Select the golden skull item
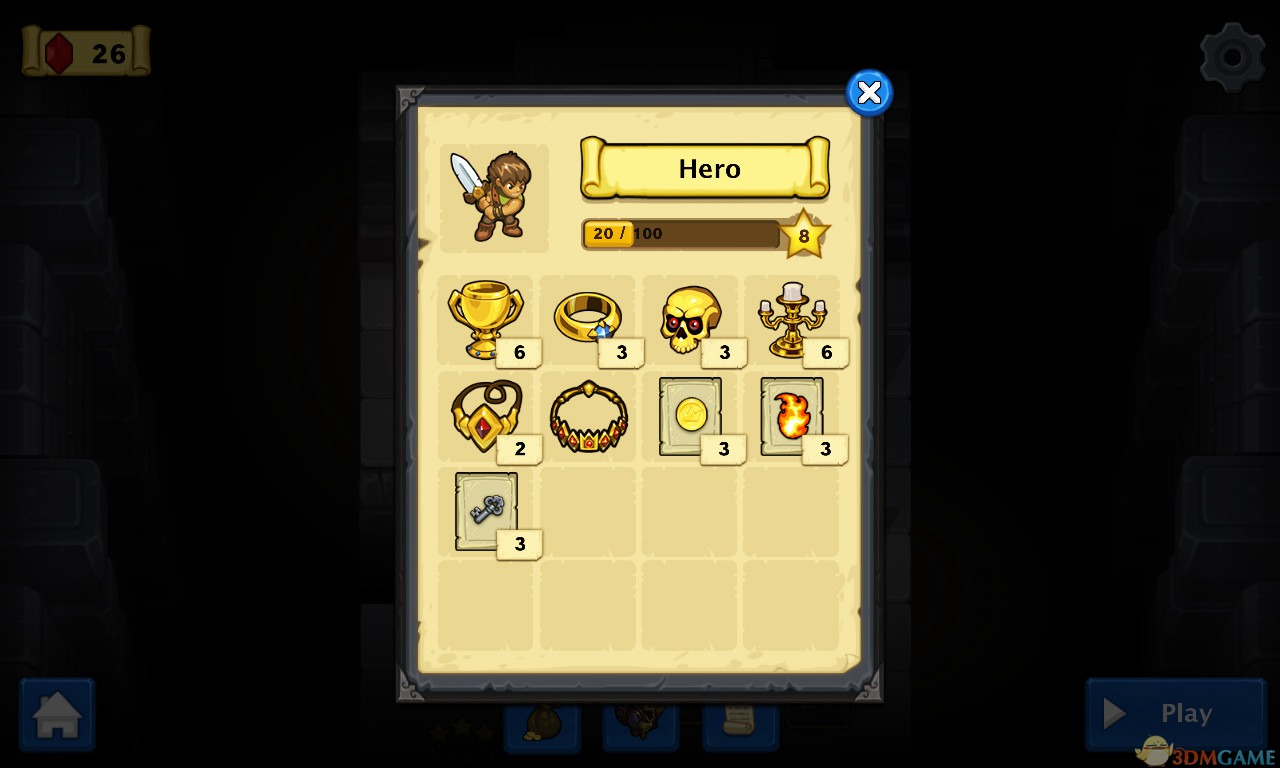 690,319
